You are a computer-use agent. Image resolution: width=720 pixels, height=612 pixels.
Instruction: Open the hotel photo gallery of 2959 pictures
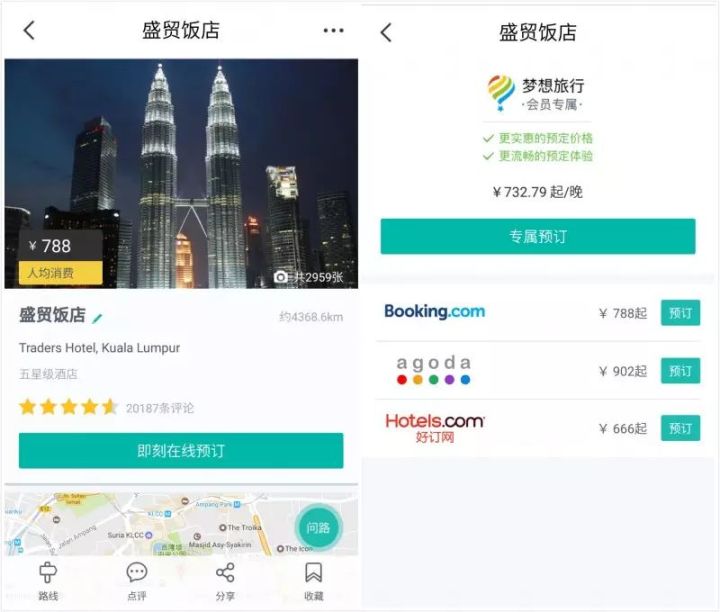(308, 277)
